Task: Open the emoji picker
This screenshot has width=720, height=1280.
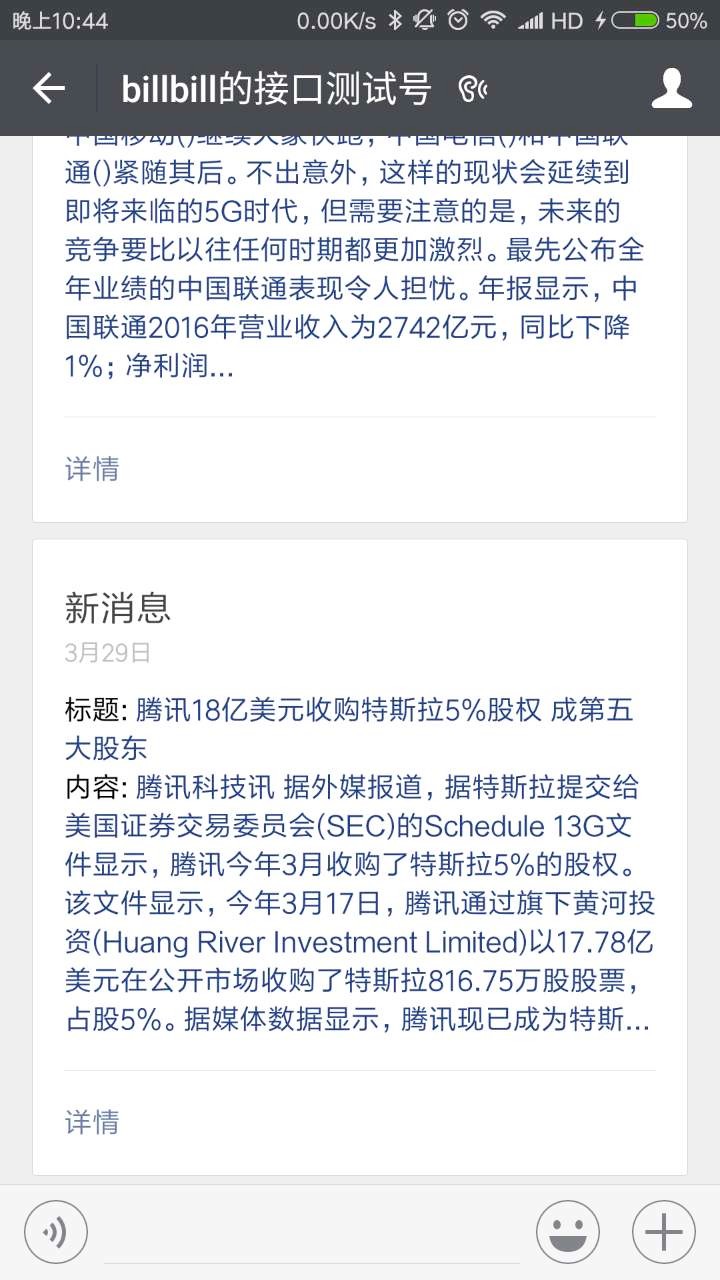Action: (x=568, y=1230)
